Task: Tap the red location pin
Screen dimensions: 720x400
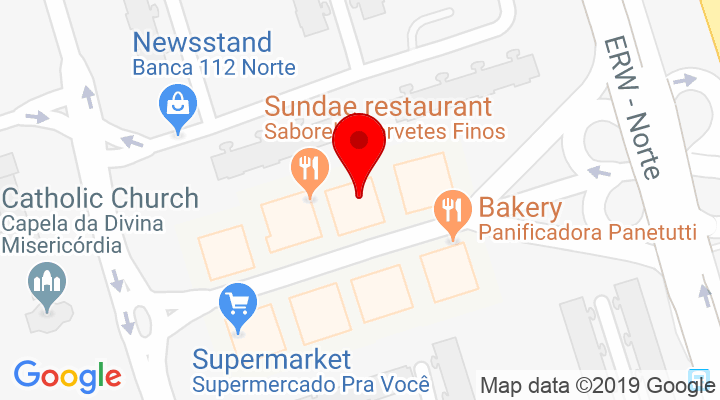Action: [x=358, y=145]
